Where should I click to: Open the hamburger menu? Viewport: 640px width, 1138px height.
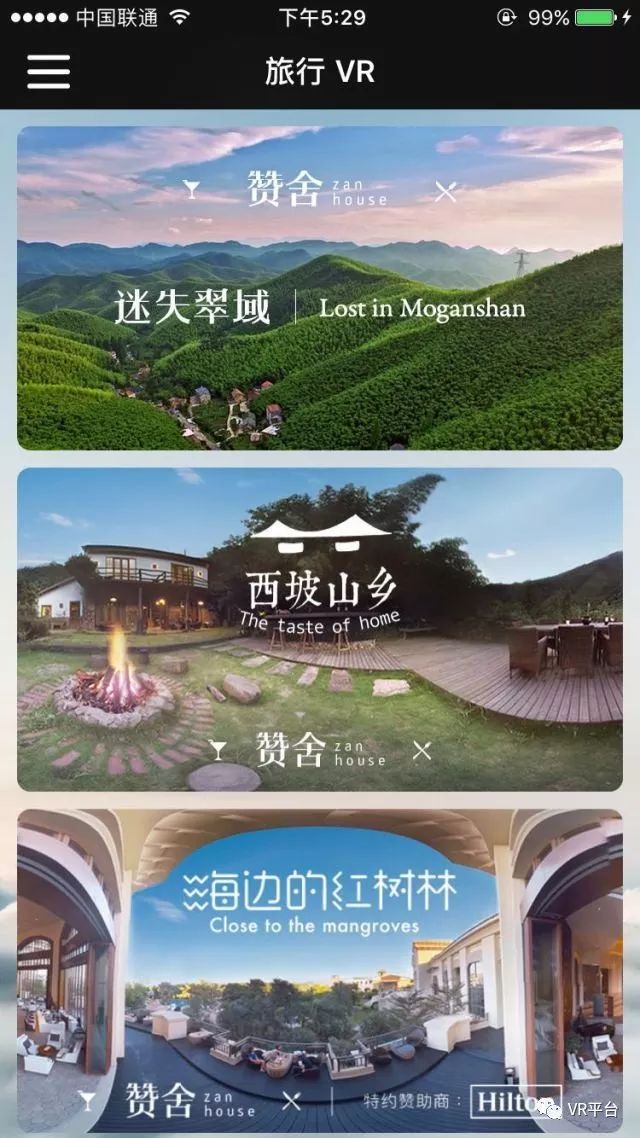(x=48, y=71)
